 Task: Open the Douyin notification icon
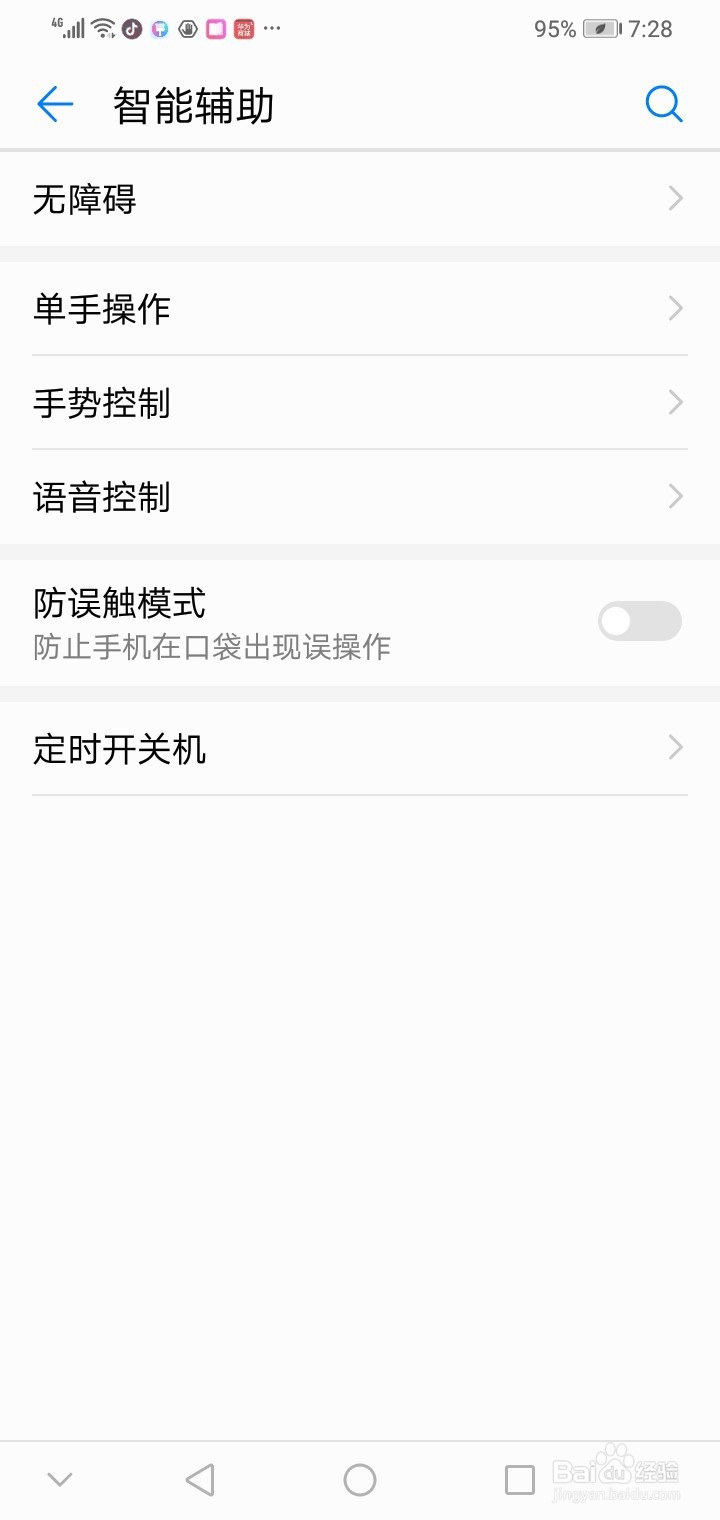coord(130,29)
